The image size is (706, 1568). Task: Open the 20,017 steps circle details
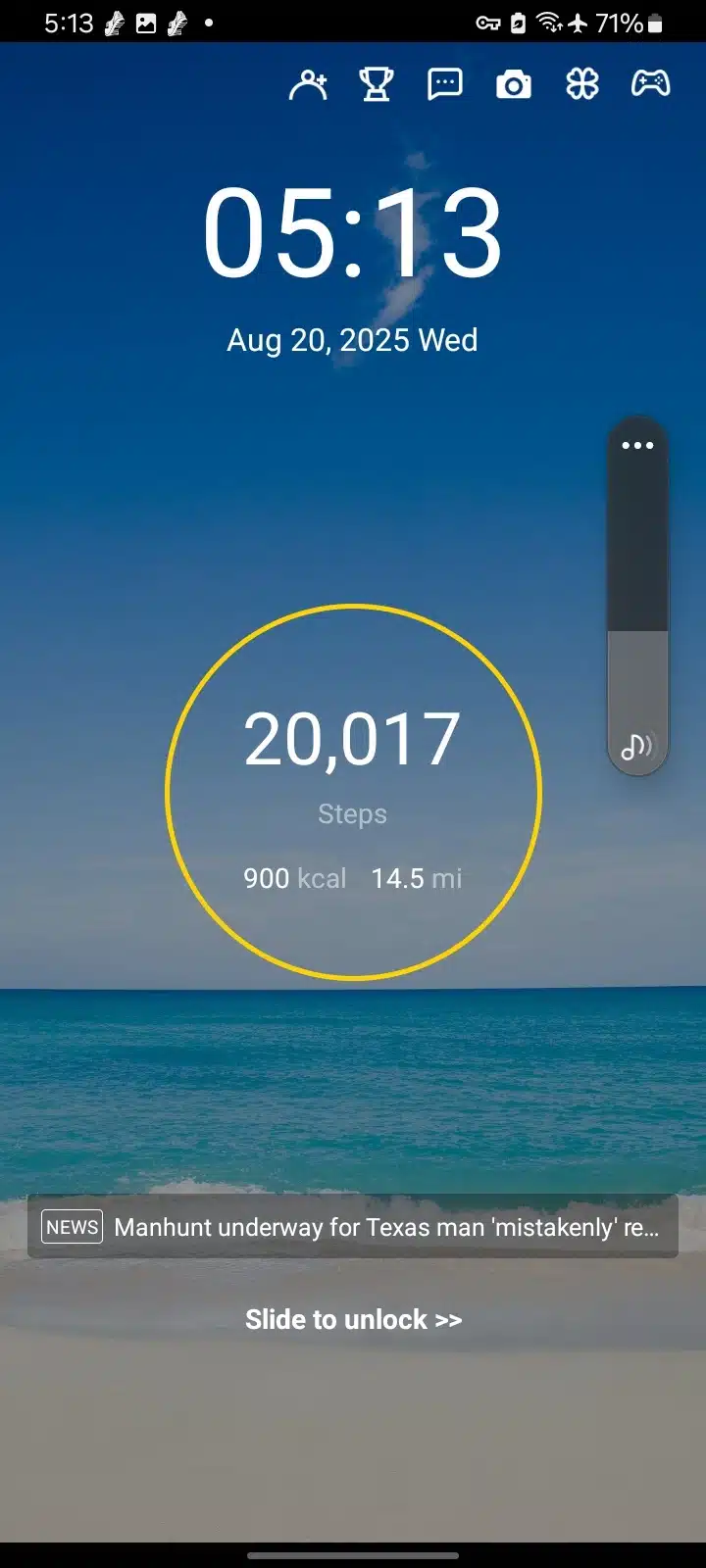[353, 792]
